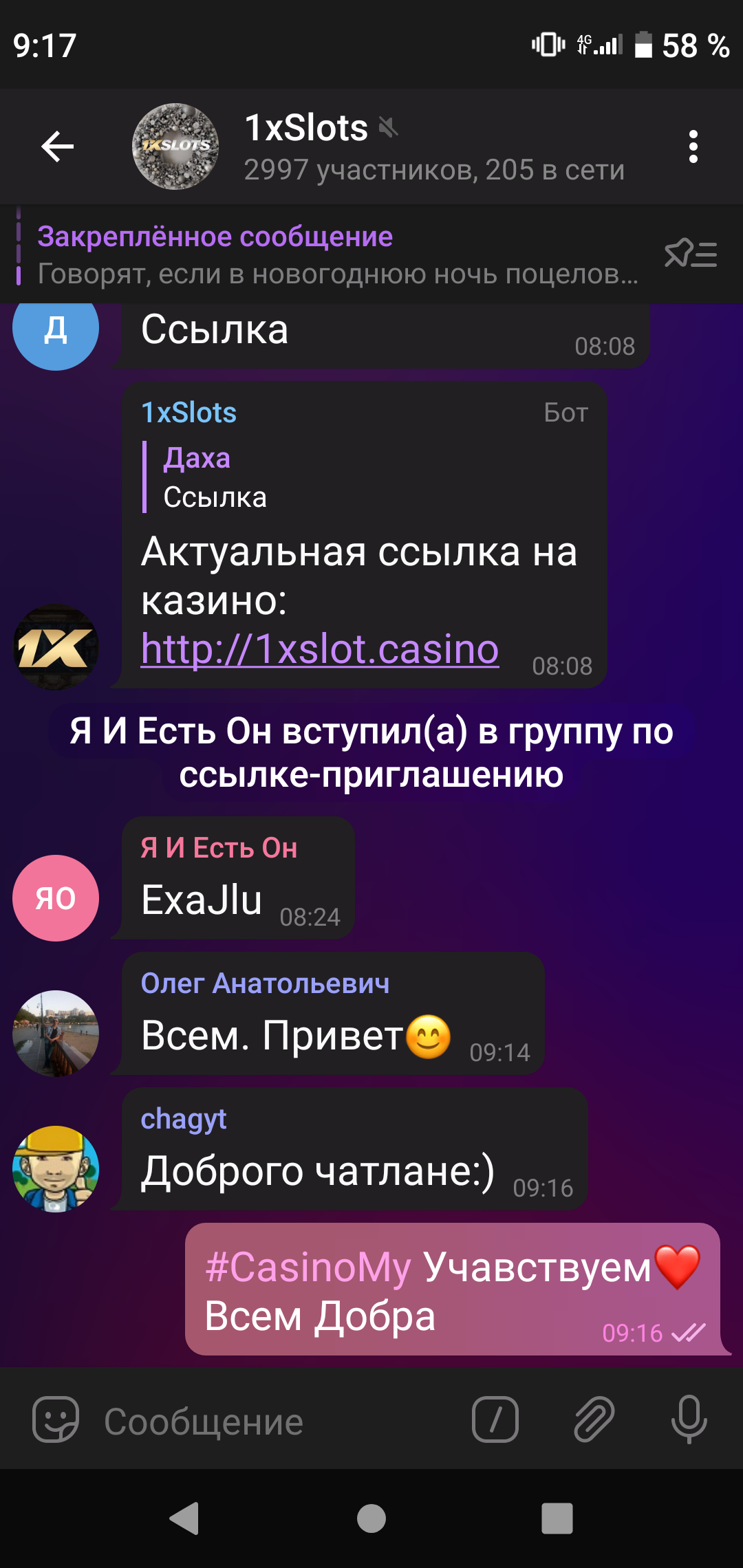Tap the system home button
The height and width of the screenshot is (1568, 743).
coord(371,1518)
